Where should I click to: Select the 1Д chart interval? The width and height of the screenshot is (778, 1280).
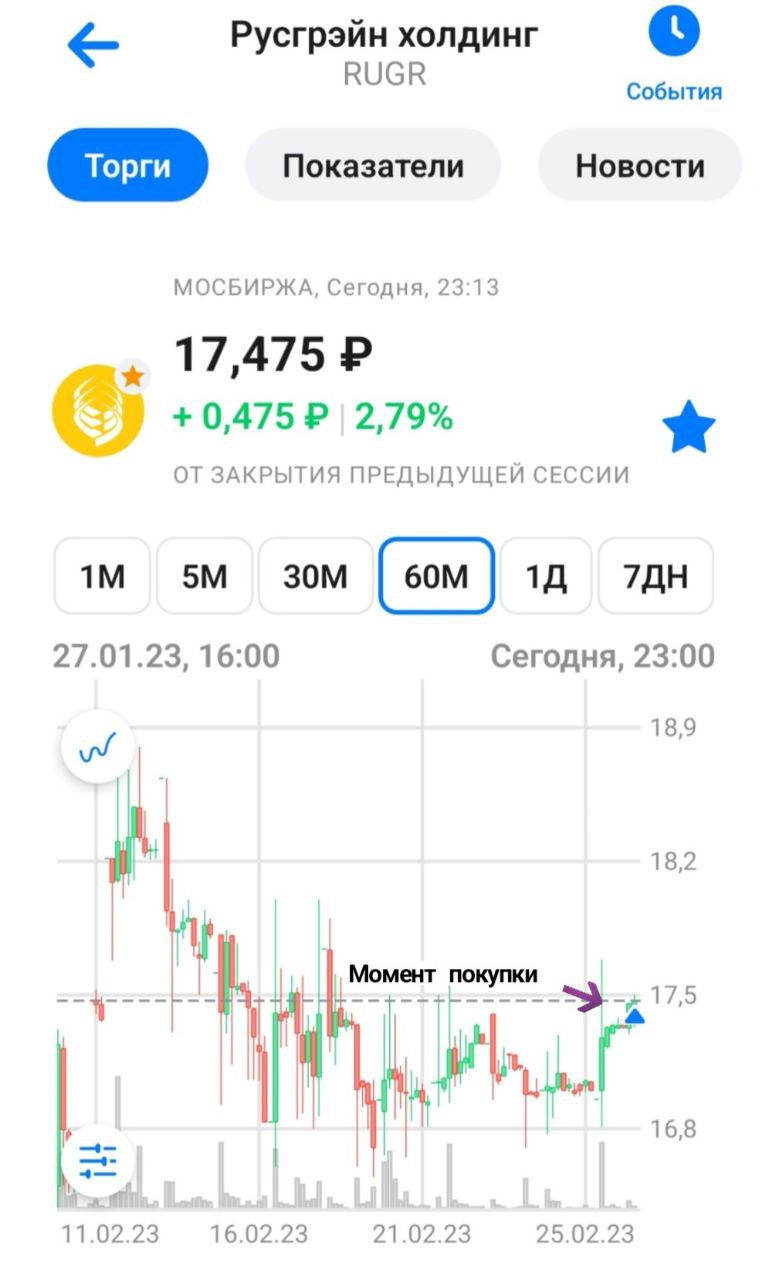point(546,576)
